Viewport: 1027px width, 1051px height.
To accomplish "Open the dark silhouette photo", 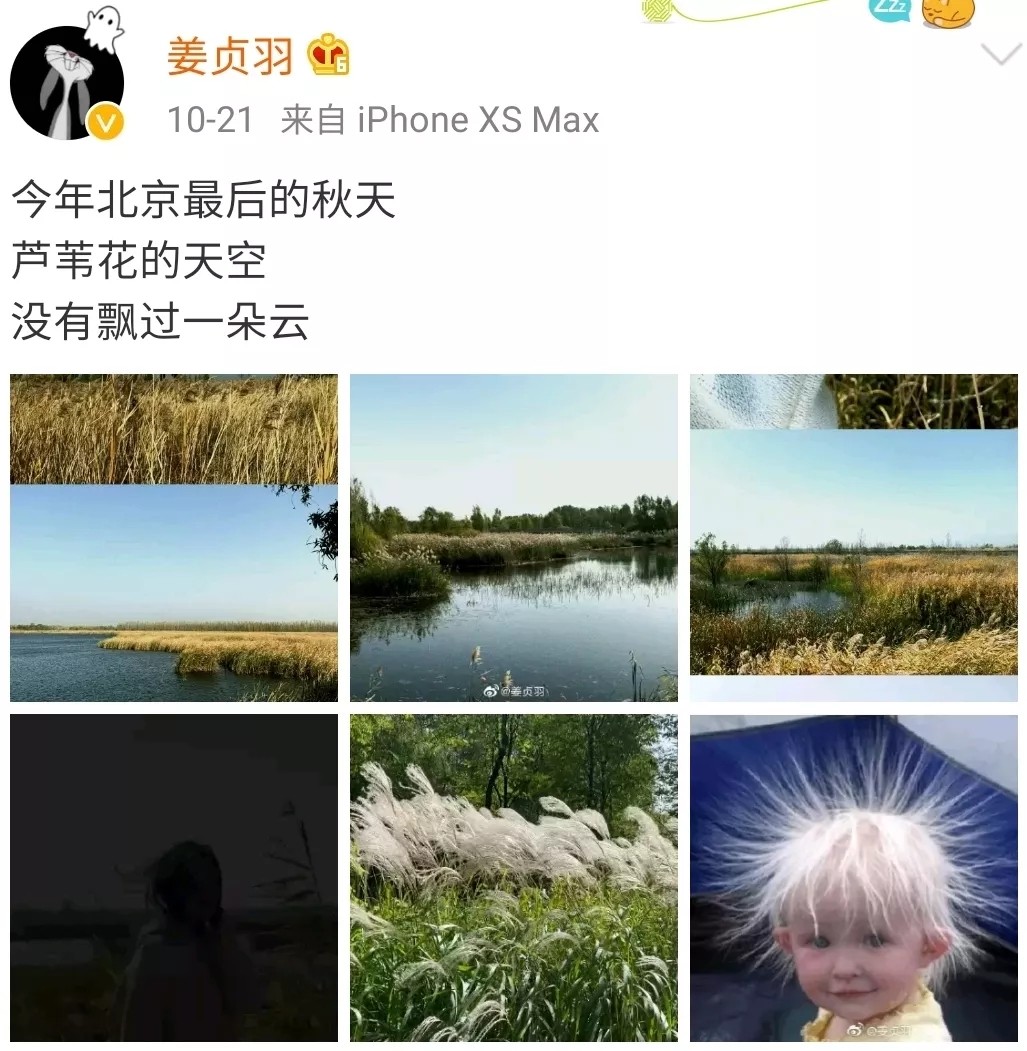I will 174,877.
